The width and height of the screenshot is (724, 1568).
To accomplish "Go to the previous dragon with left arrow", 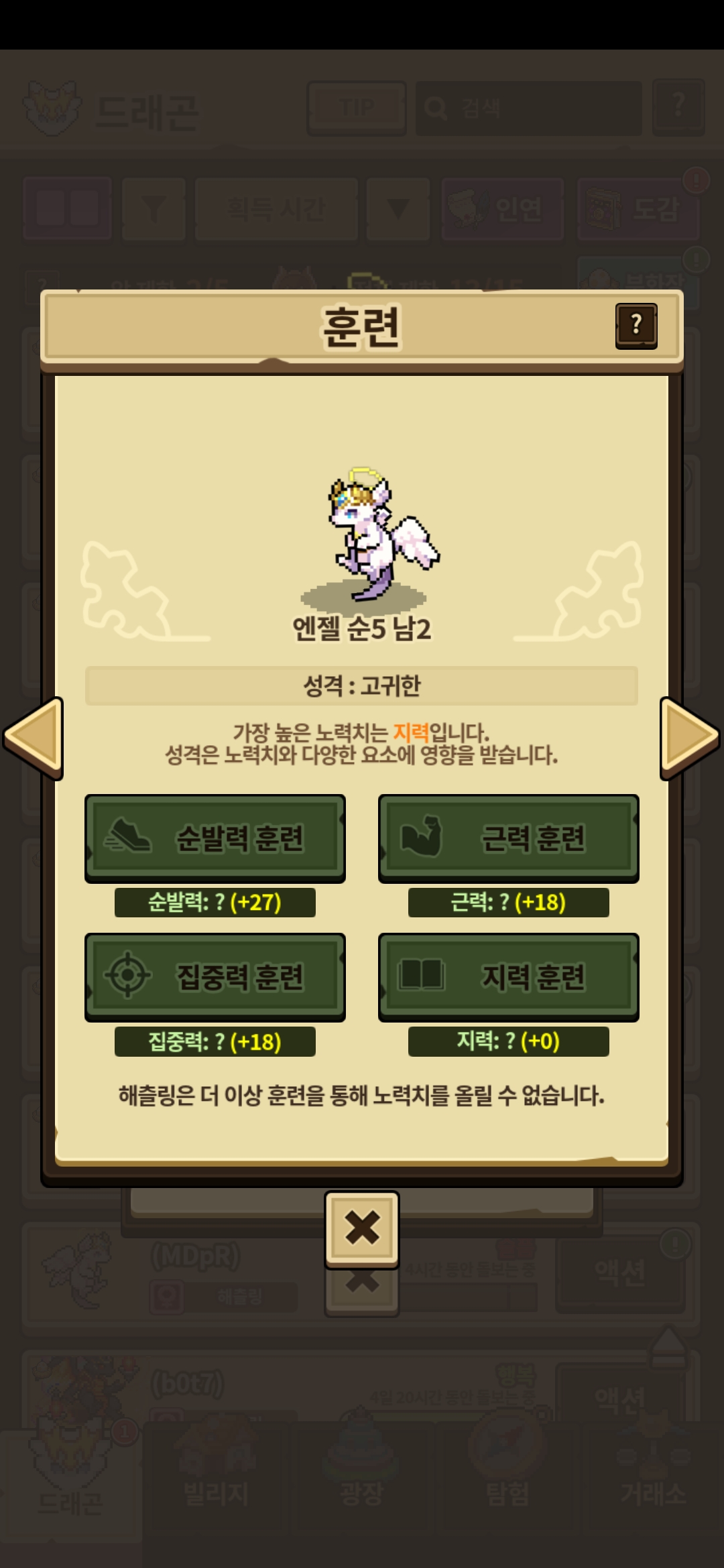I will [35, 737].
